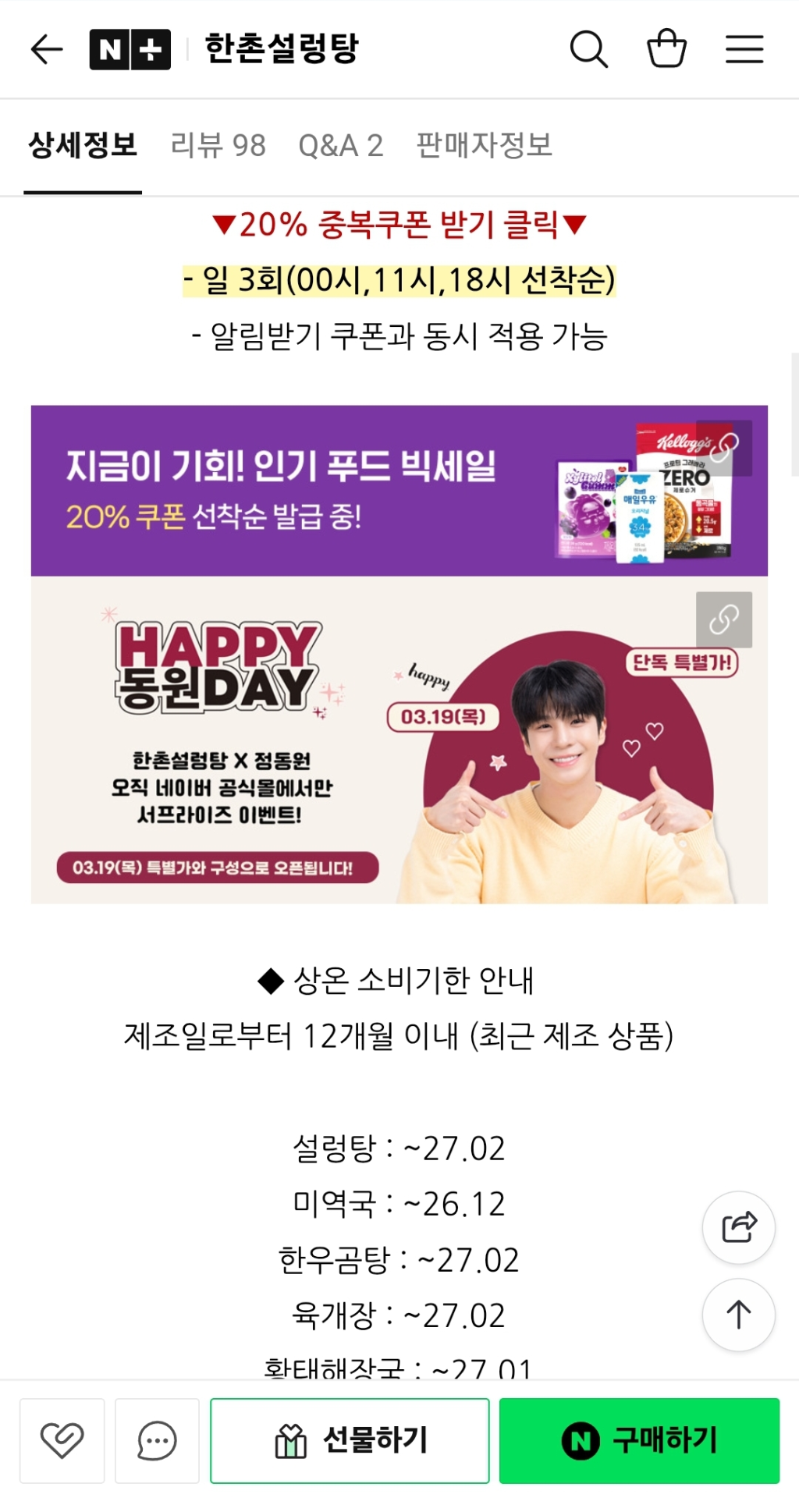Share this product
Screen dimensions: 799x1512
pos(738,1227)
